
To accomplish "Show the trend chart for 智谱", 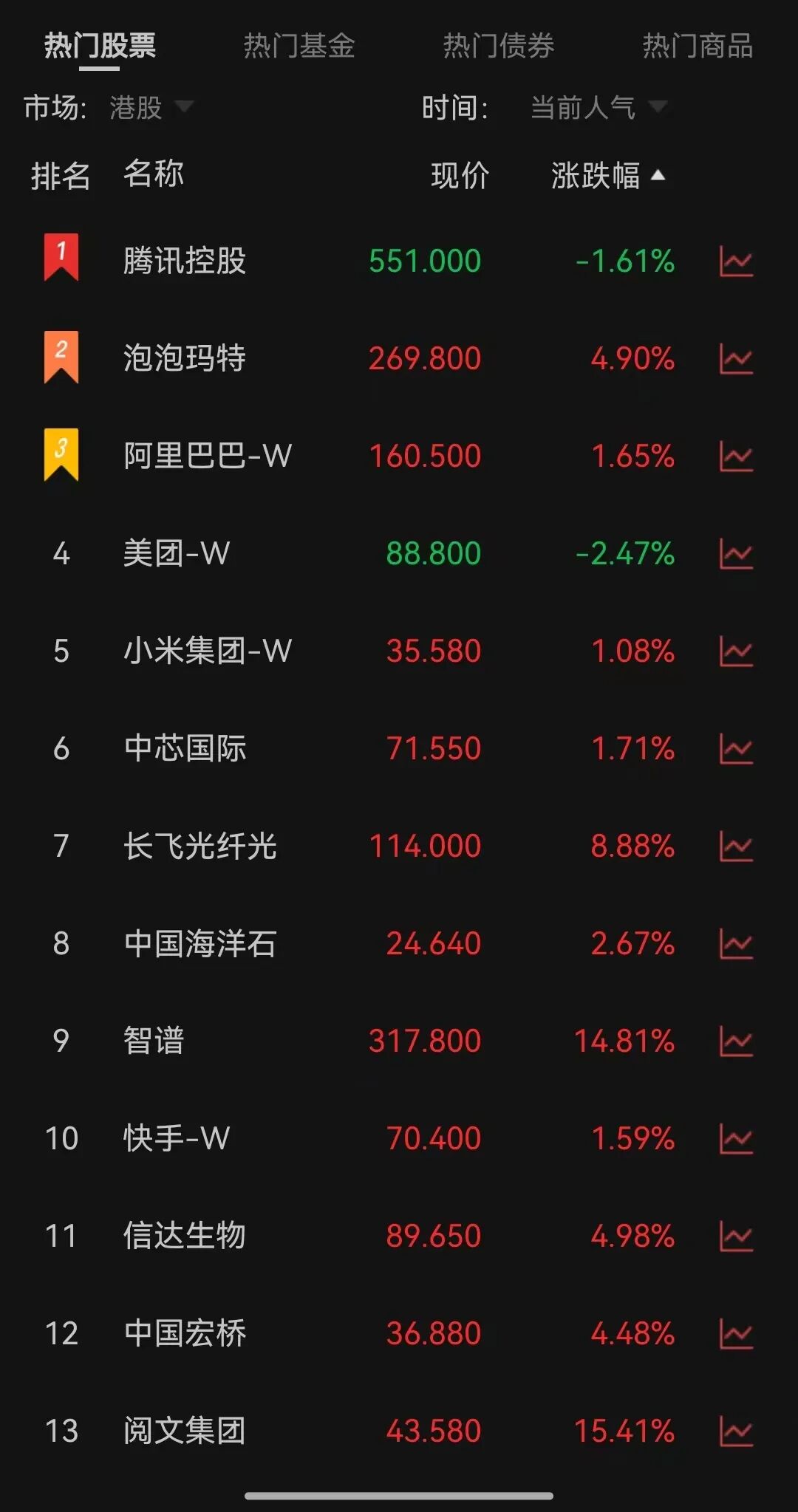I will pos(736,1041).
